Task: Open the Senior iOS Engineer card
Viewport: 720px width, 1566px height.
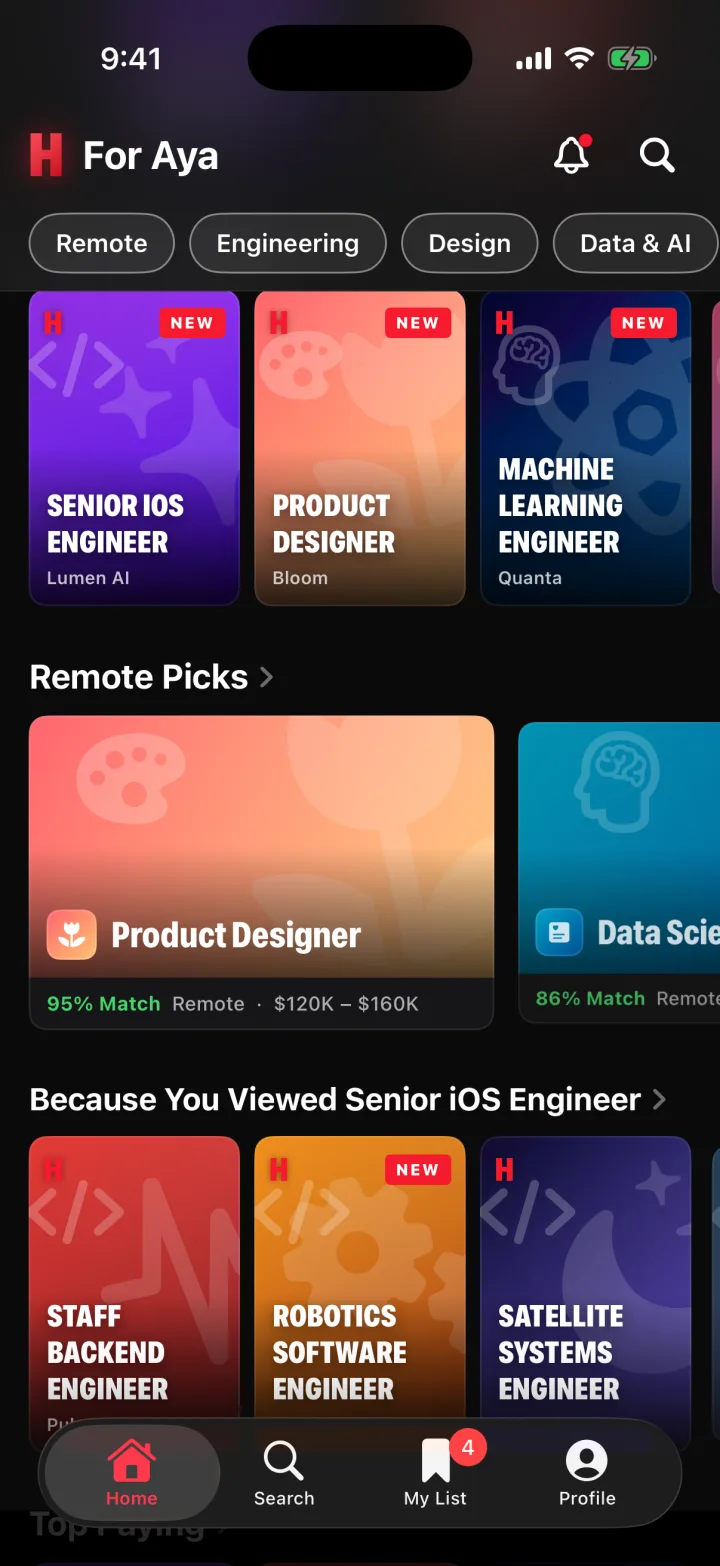Action: [135, 447]
